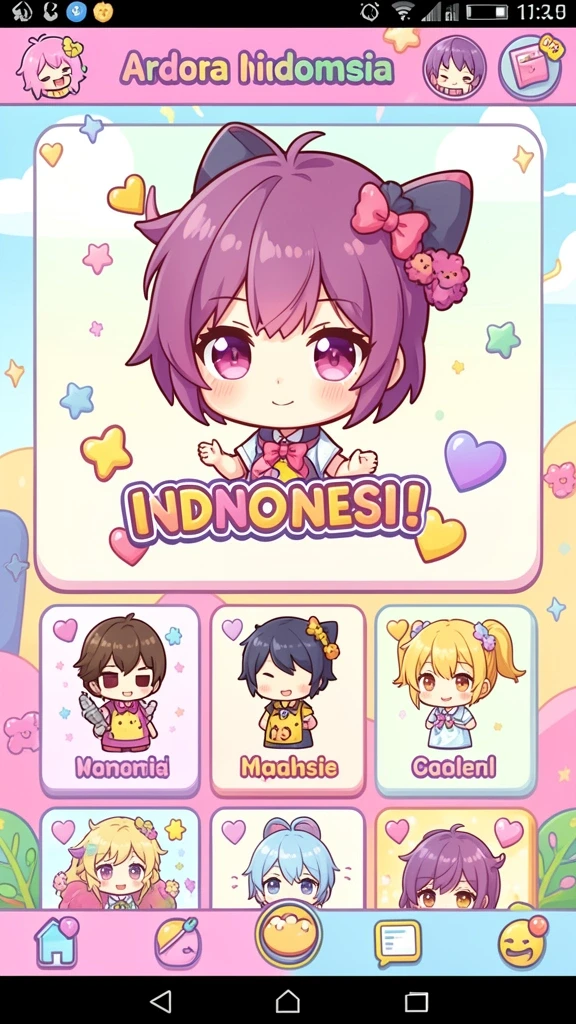Favorite Maahsie with the heart icon

(x=232, y=629)
